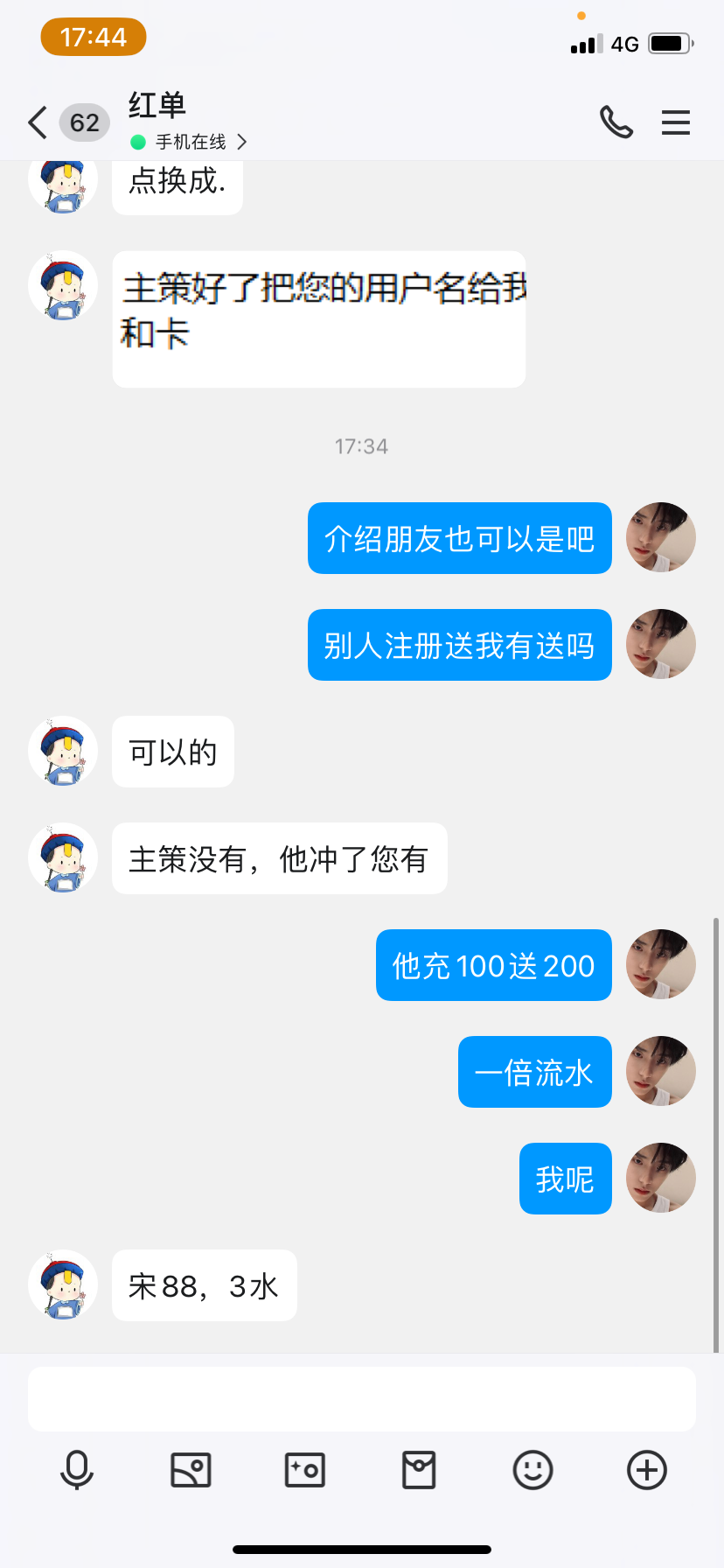This screenshot has height=1568, width=724.
Task: Open the photo album picker
Action: [x=191, y=1470]
